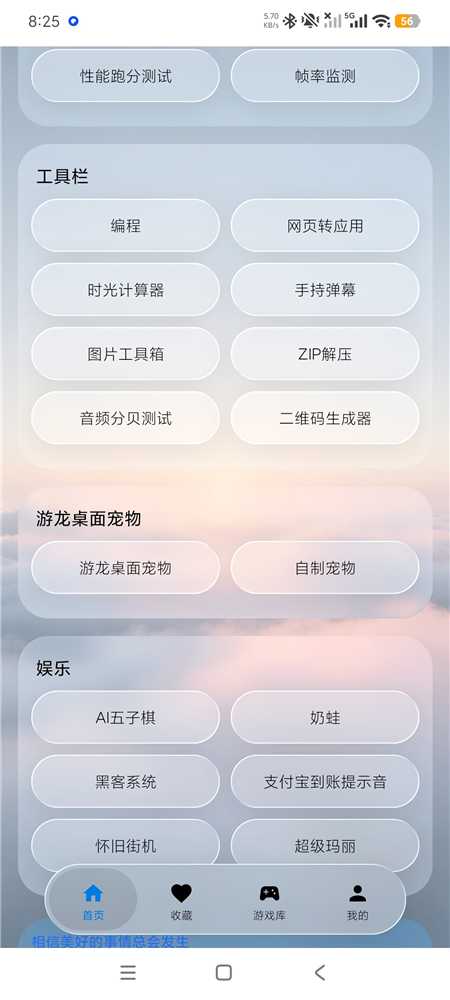Switch to the 收藏 tab
The height and width of the screenshot is (1000, 450).
(x=181, y=901)
